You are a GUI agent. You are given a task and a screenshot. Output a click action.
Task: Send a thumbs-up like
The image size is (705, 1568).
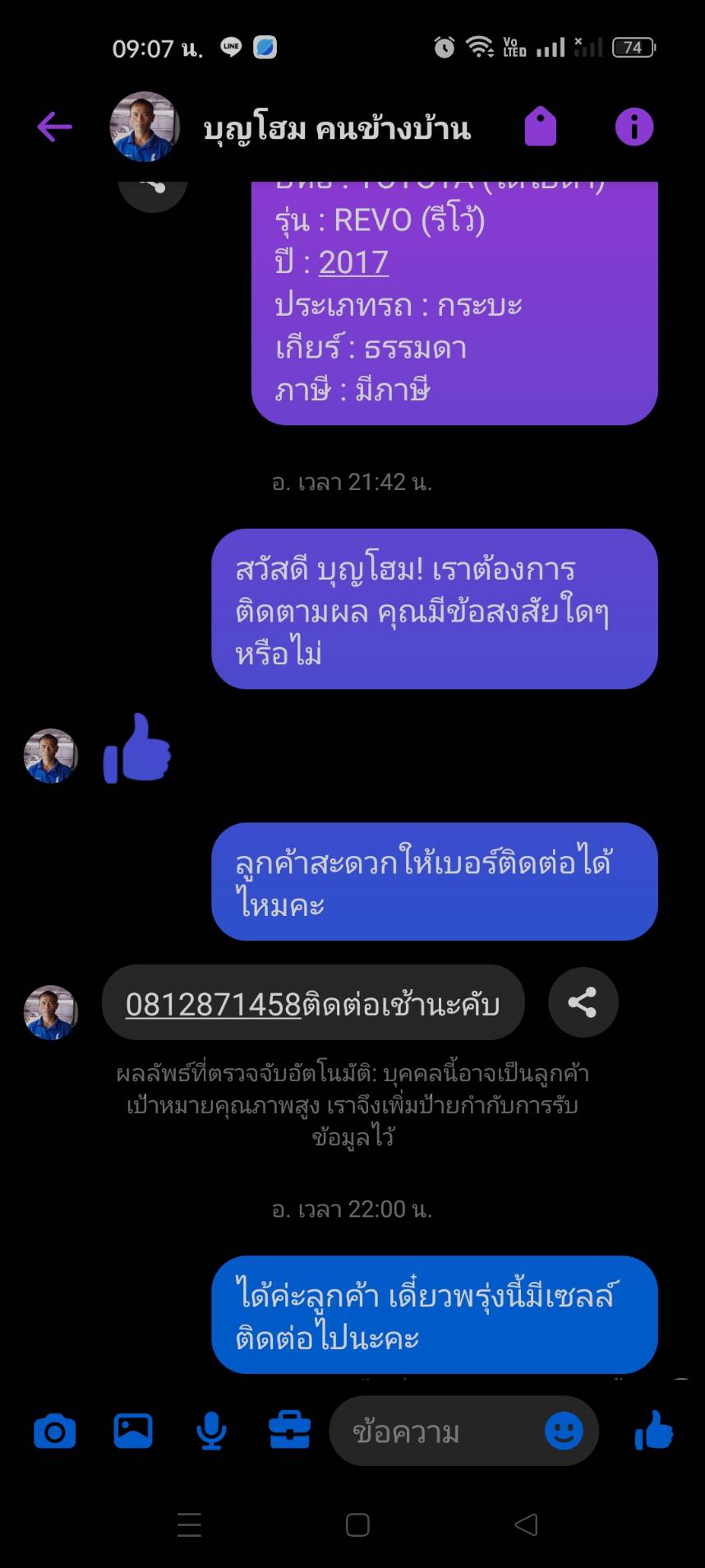point(654,1431)
